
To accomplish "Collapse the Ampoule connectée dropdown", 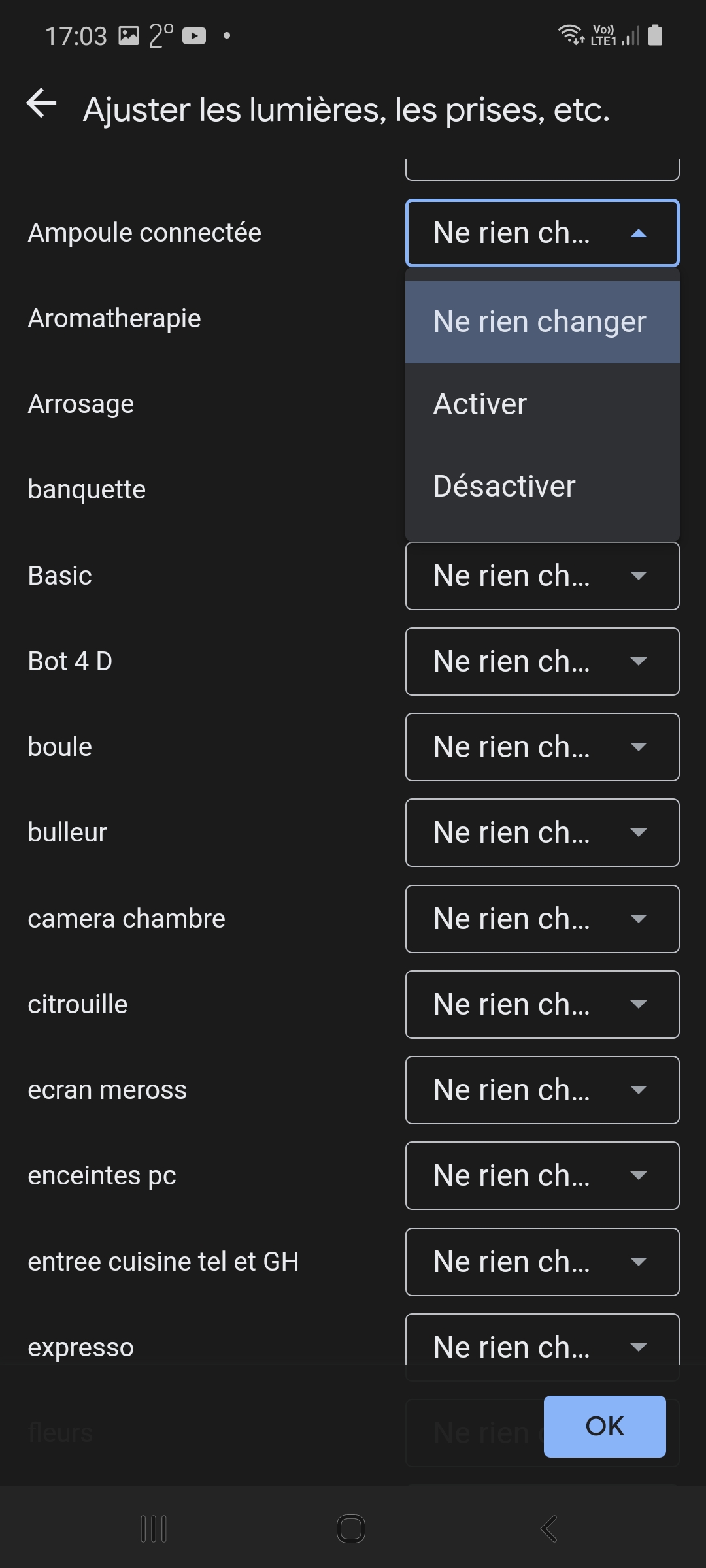I will coord(543,233).
